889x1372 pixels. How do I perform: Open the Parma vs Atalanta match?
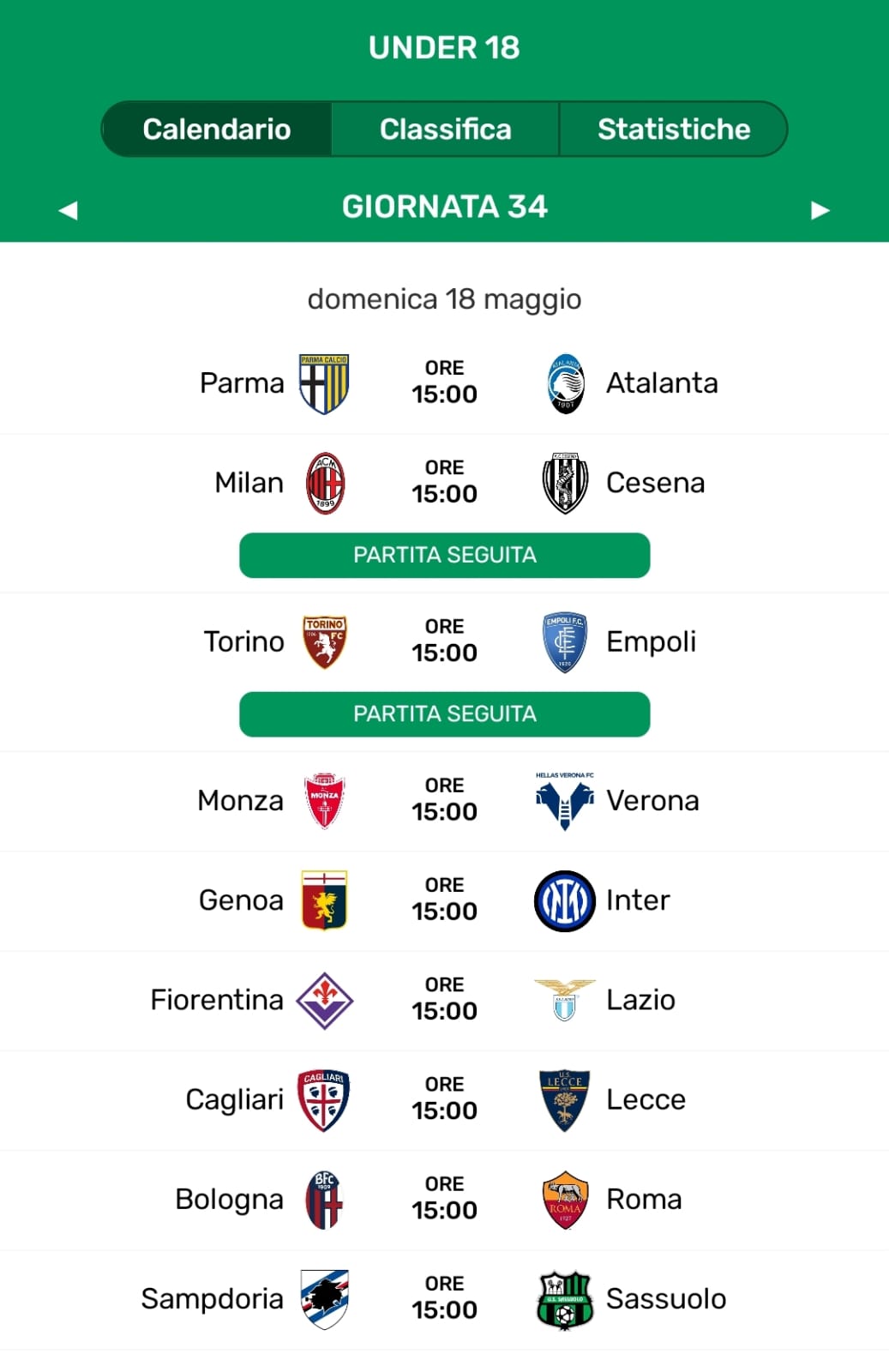coord(444,382)
